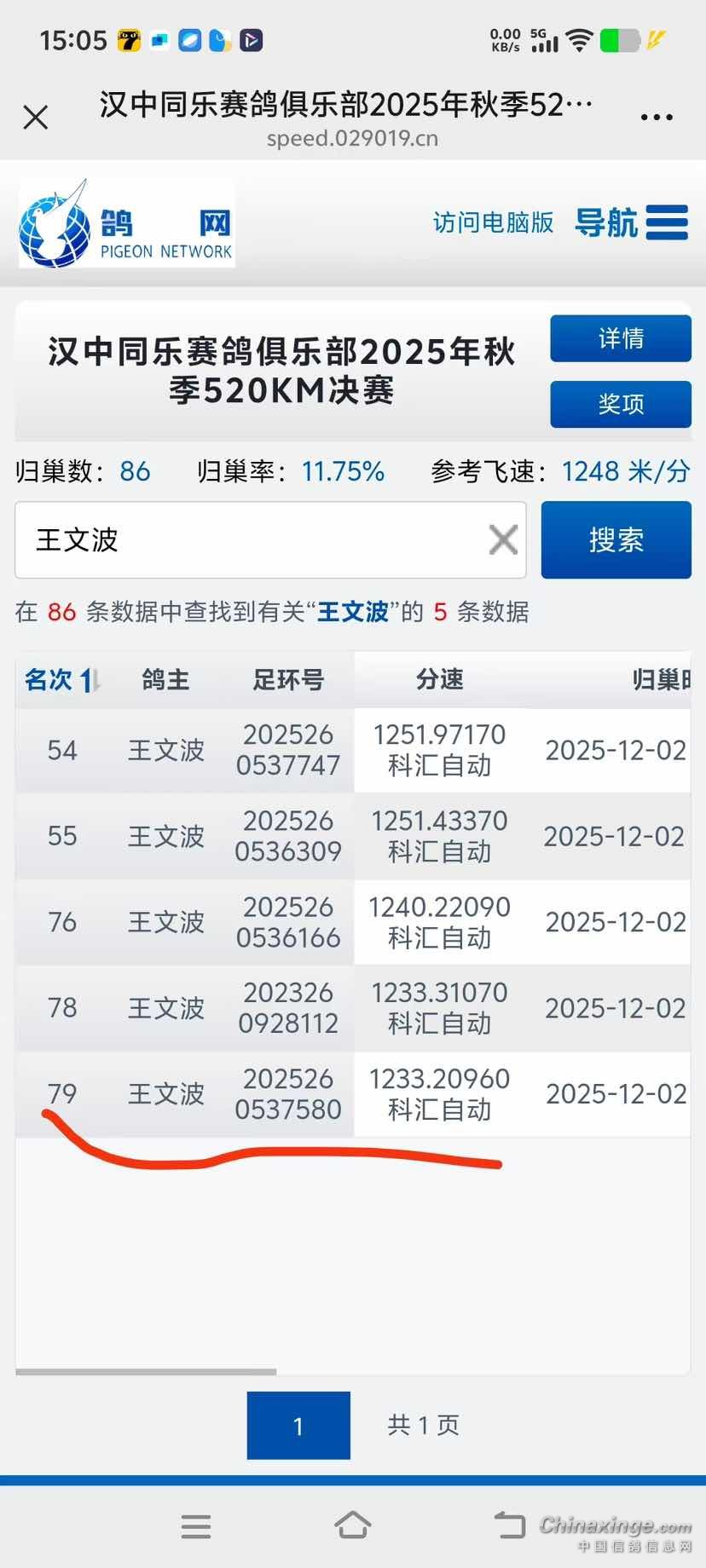View the 奖项 awards
706x1568 pixels.
[x=621, y=404]
